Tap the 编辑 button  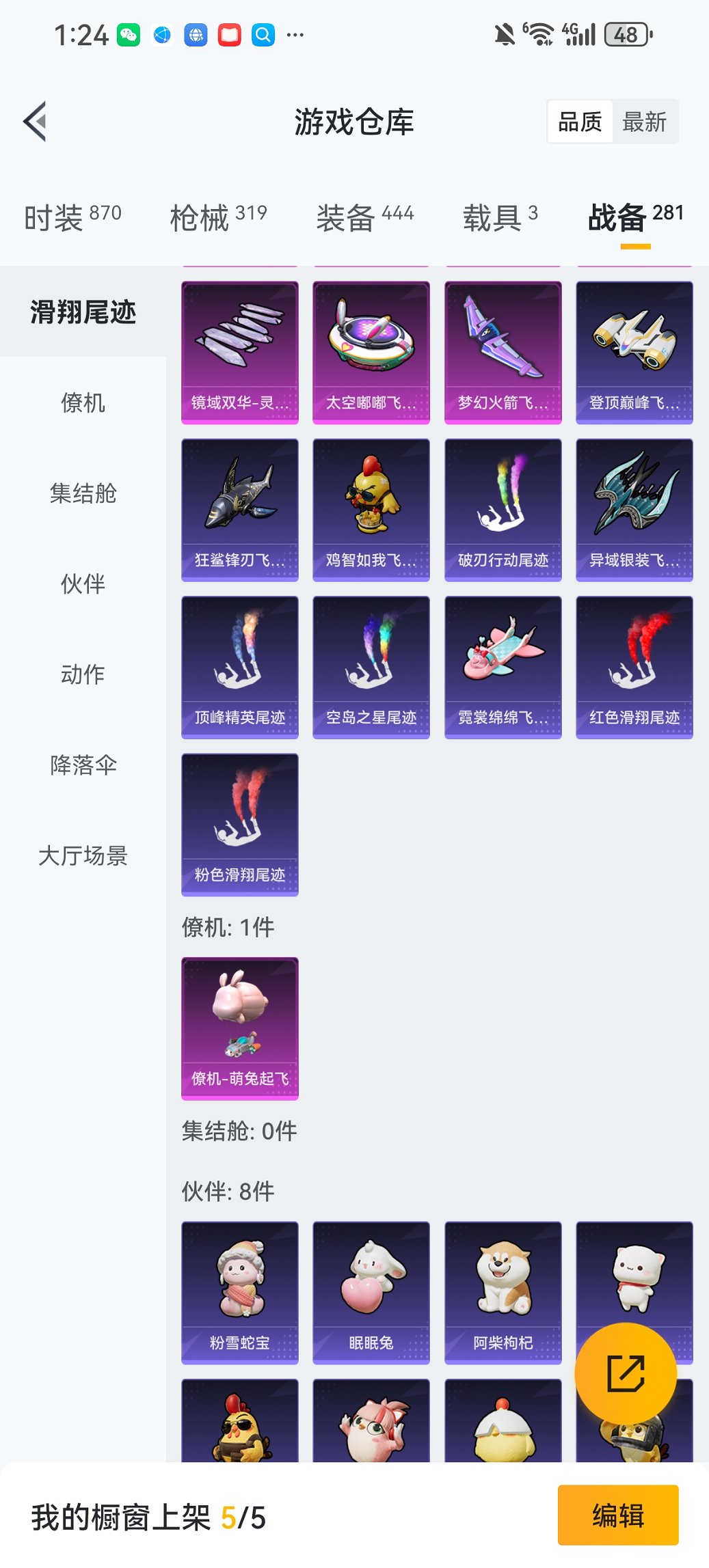(617, 1515)
